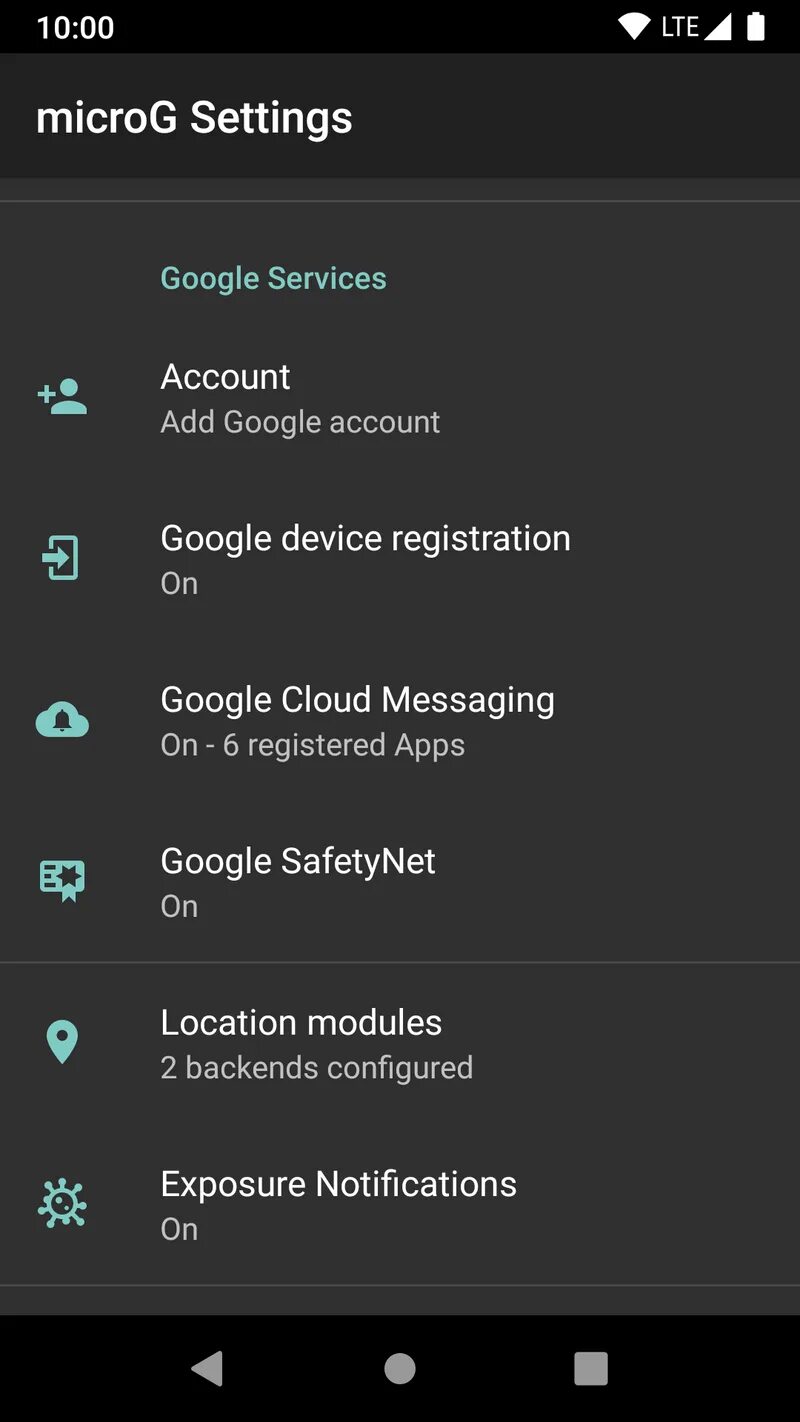Click the cellular signal icon
This screenshot has height=1422, width=800.
716,26
